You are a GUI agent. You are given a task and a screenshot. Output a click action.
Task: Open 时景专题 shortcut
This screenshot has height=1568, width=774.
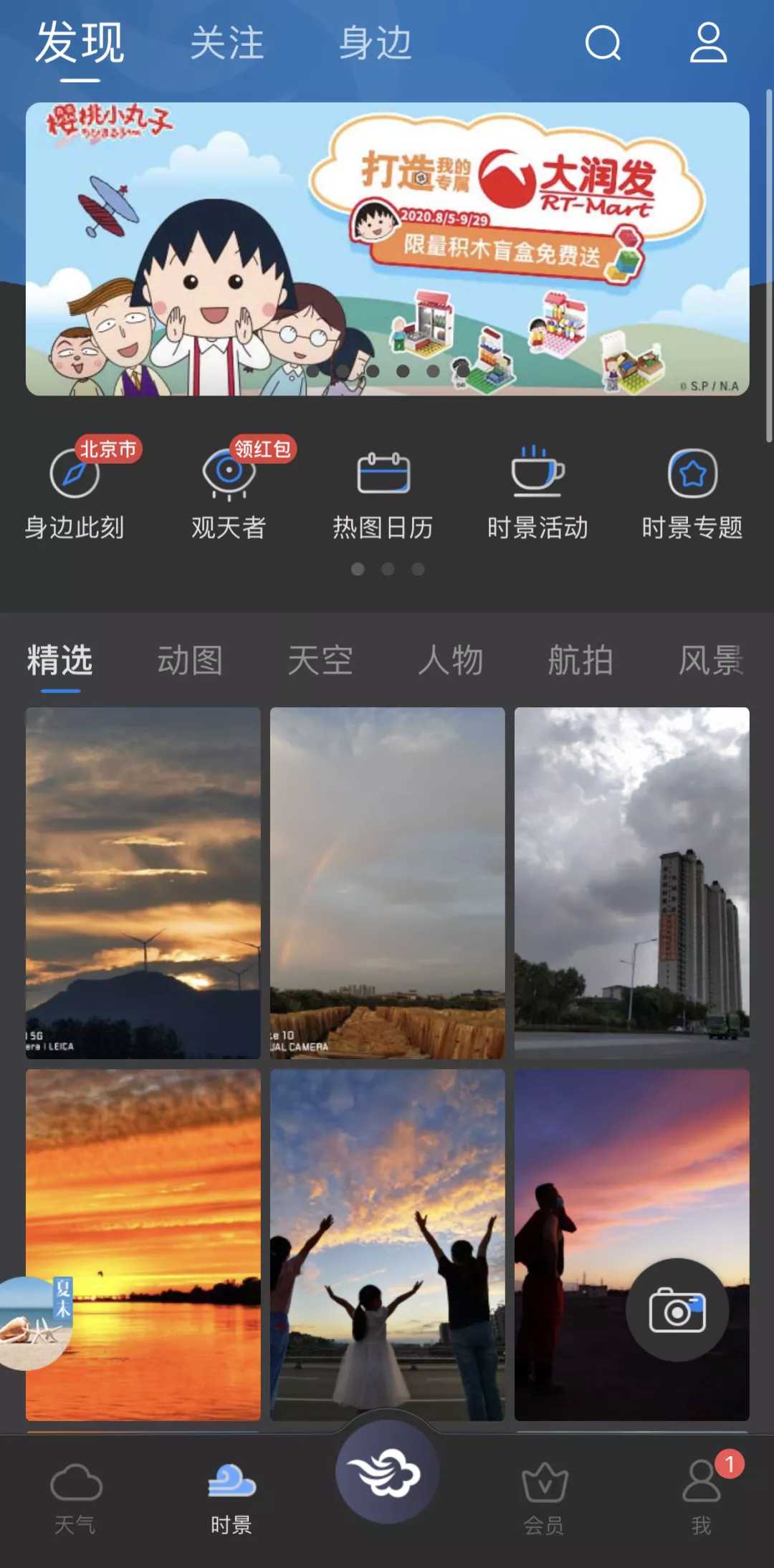[x=692, y=494]
